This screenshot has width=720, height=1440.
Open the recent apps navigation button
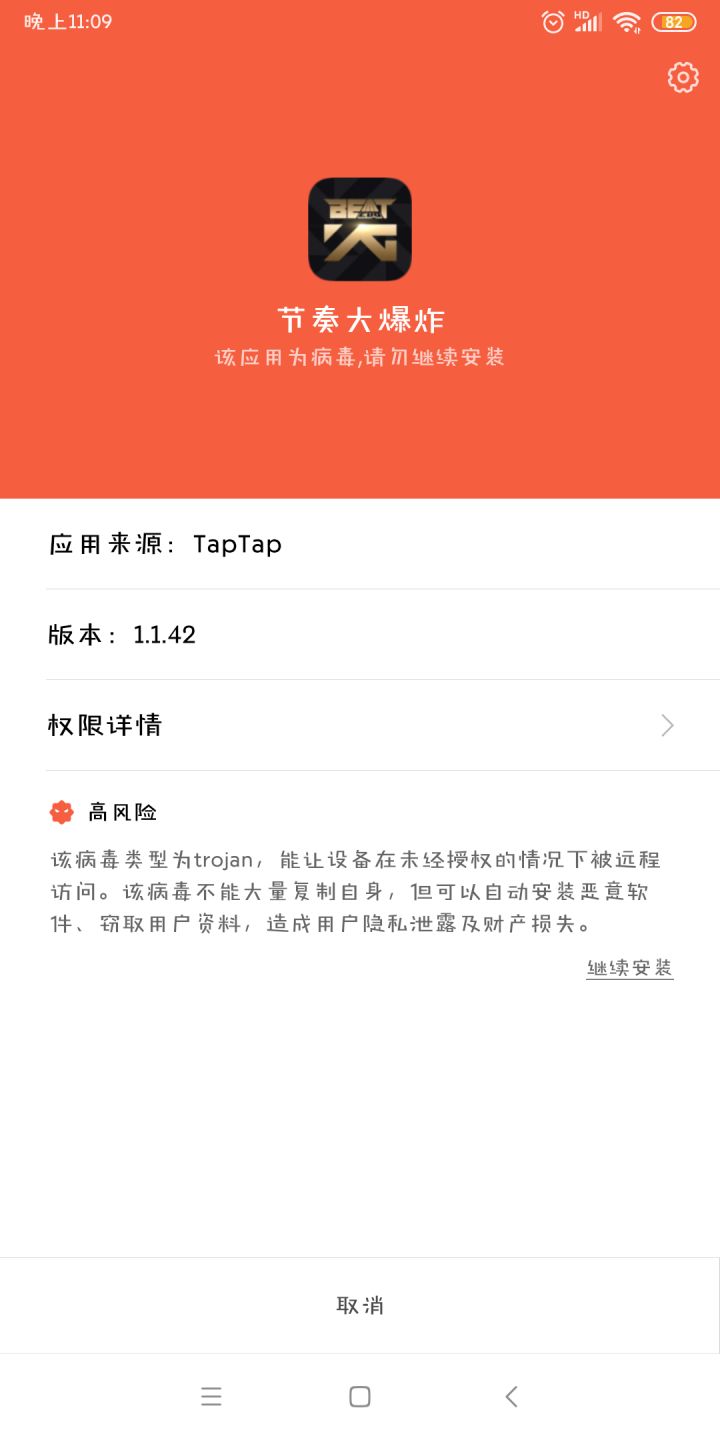point(212,1396)
